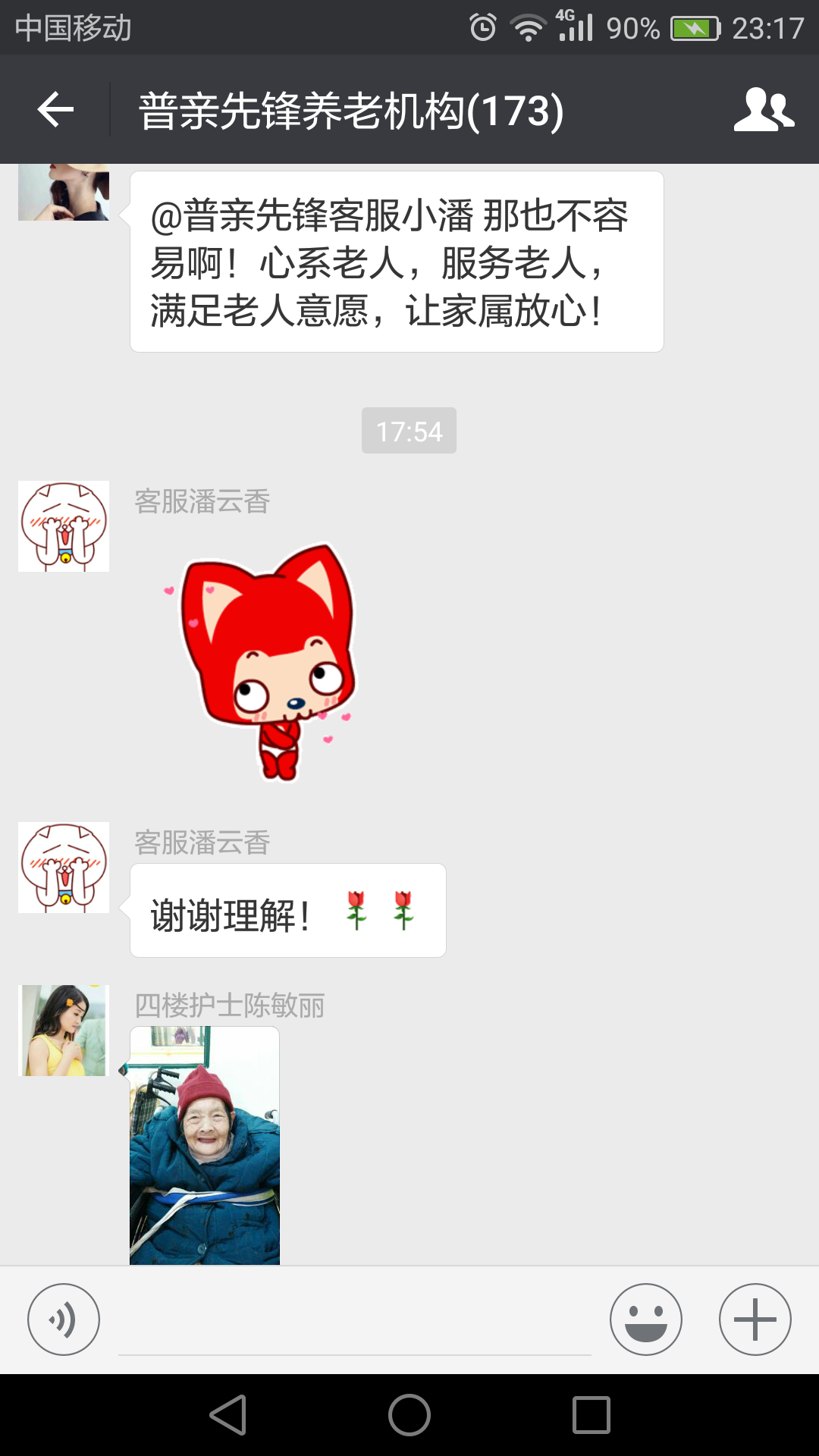Switch to voice message input
This screenshot has height=1456, width=819.
[64, 1319]
